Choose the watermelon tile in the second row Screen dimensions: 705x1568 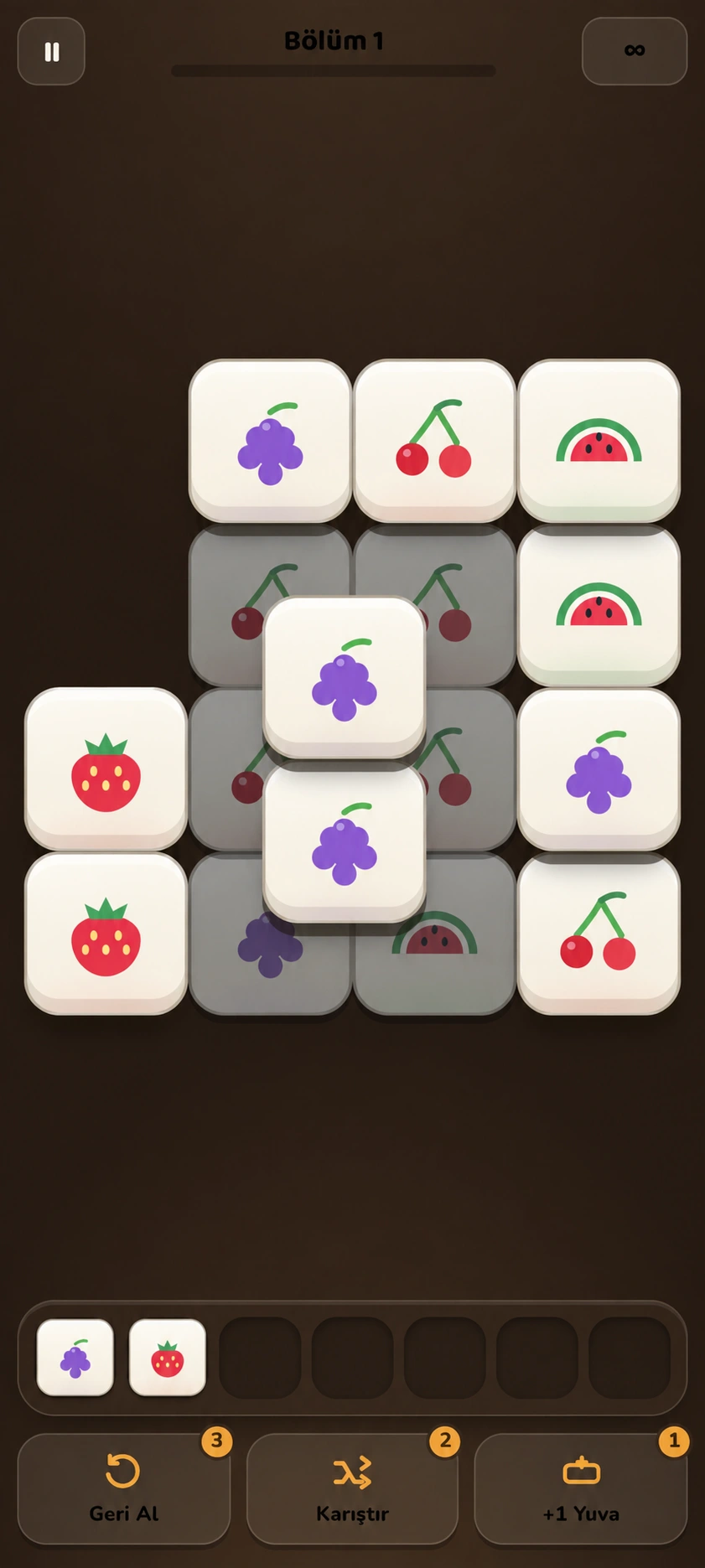[x=599, y=605]
